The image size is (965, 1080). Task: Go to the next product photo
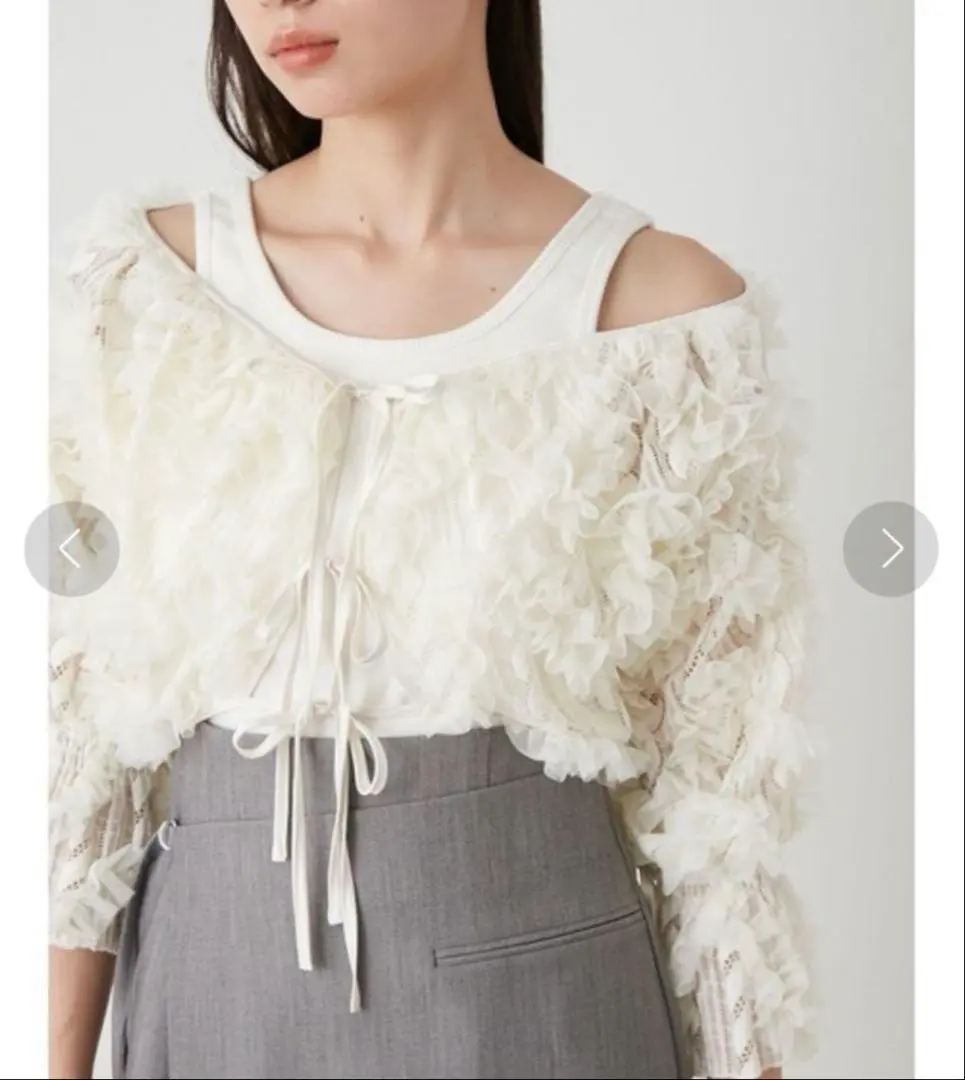890,548
